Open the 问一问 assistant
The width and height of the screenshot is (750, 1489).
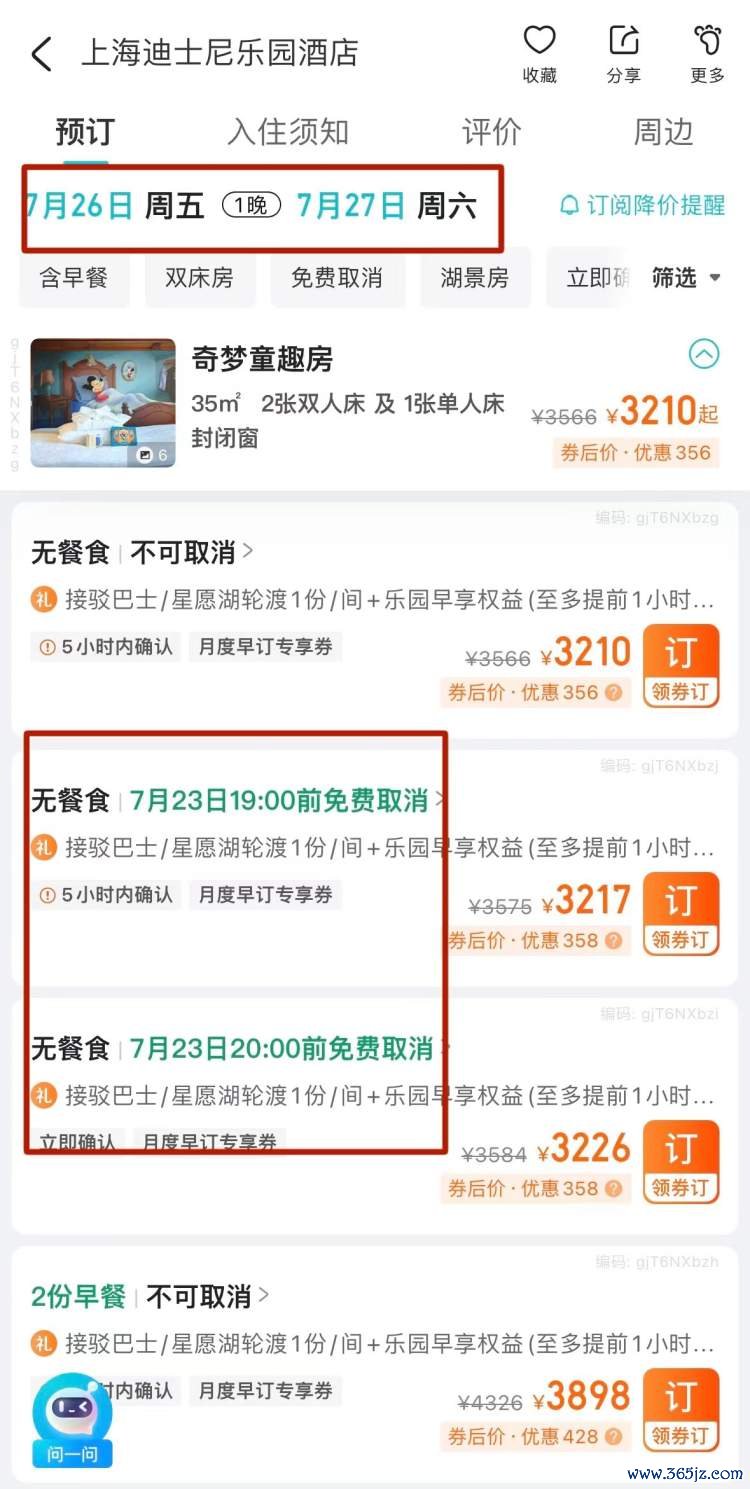[x=72, y=1420]
